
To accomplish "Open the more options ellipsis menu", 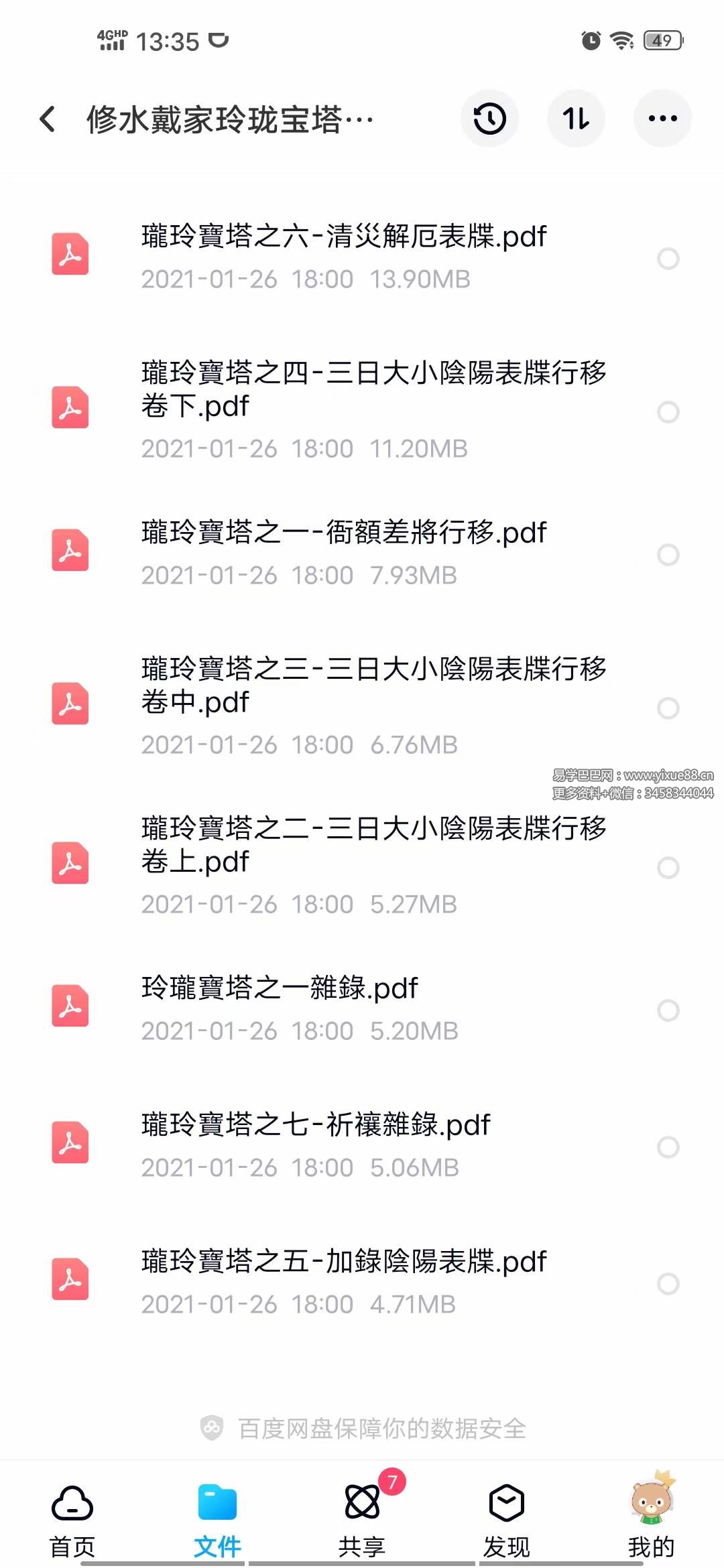I will [662, 118].
